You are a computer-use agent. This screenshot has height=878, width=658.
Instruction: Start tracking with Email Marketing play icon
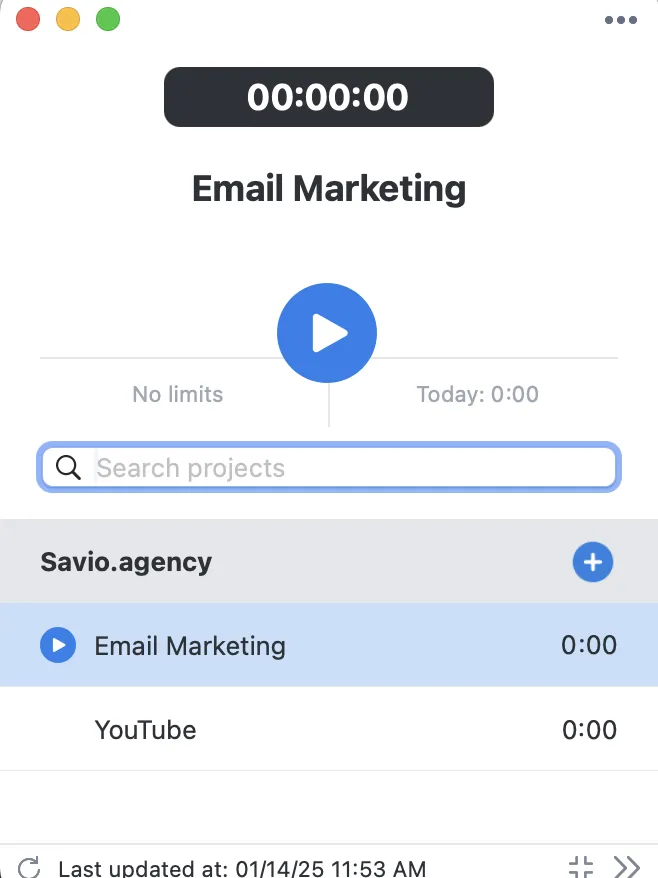click(58, 645)
